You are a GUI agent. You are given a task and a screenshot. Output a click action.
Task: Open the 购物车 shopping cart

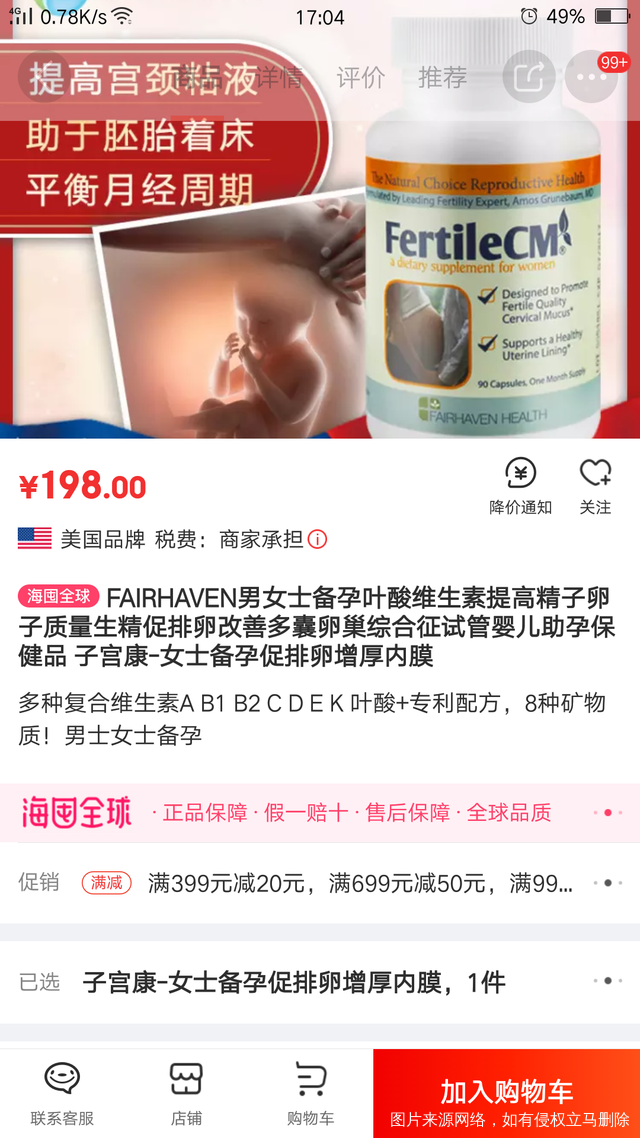tap(310, 1093)
